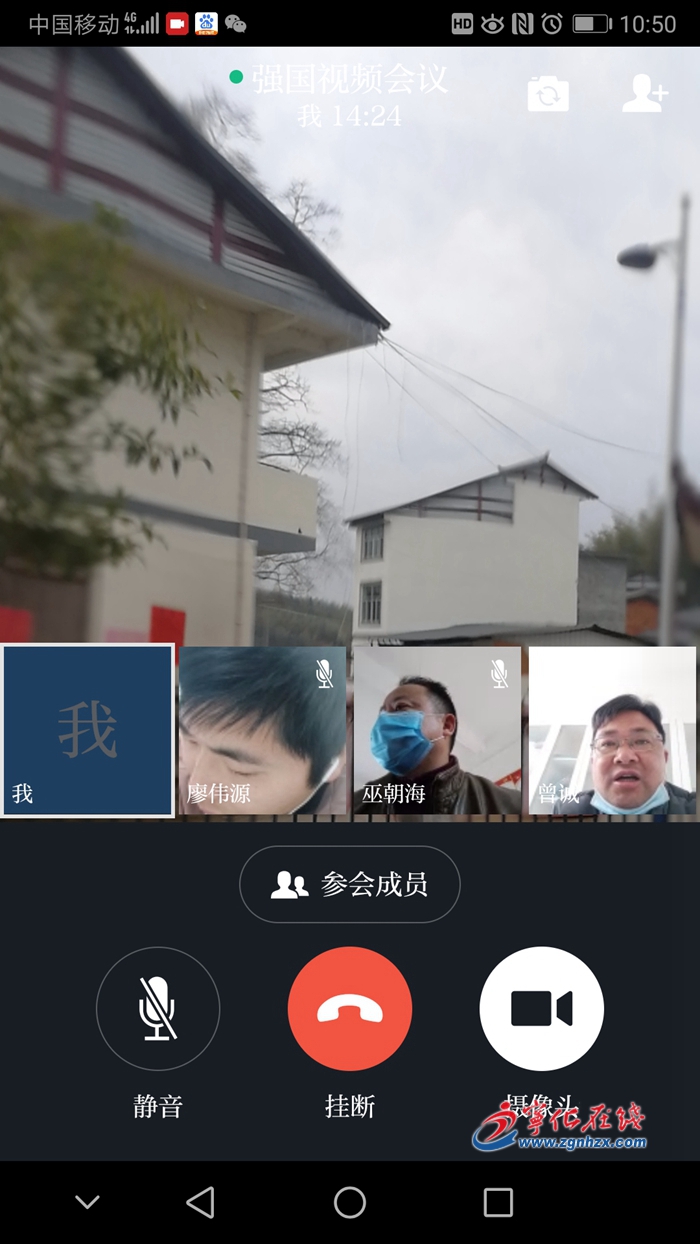Select 廖伟源's video tile
The width and height of the screenshot is (700, 1244).
pyautogui.click(x=263, y=731)
